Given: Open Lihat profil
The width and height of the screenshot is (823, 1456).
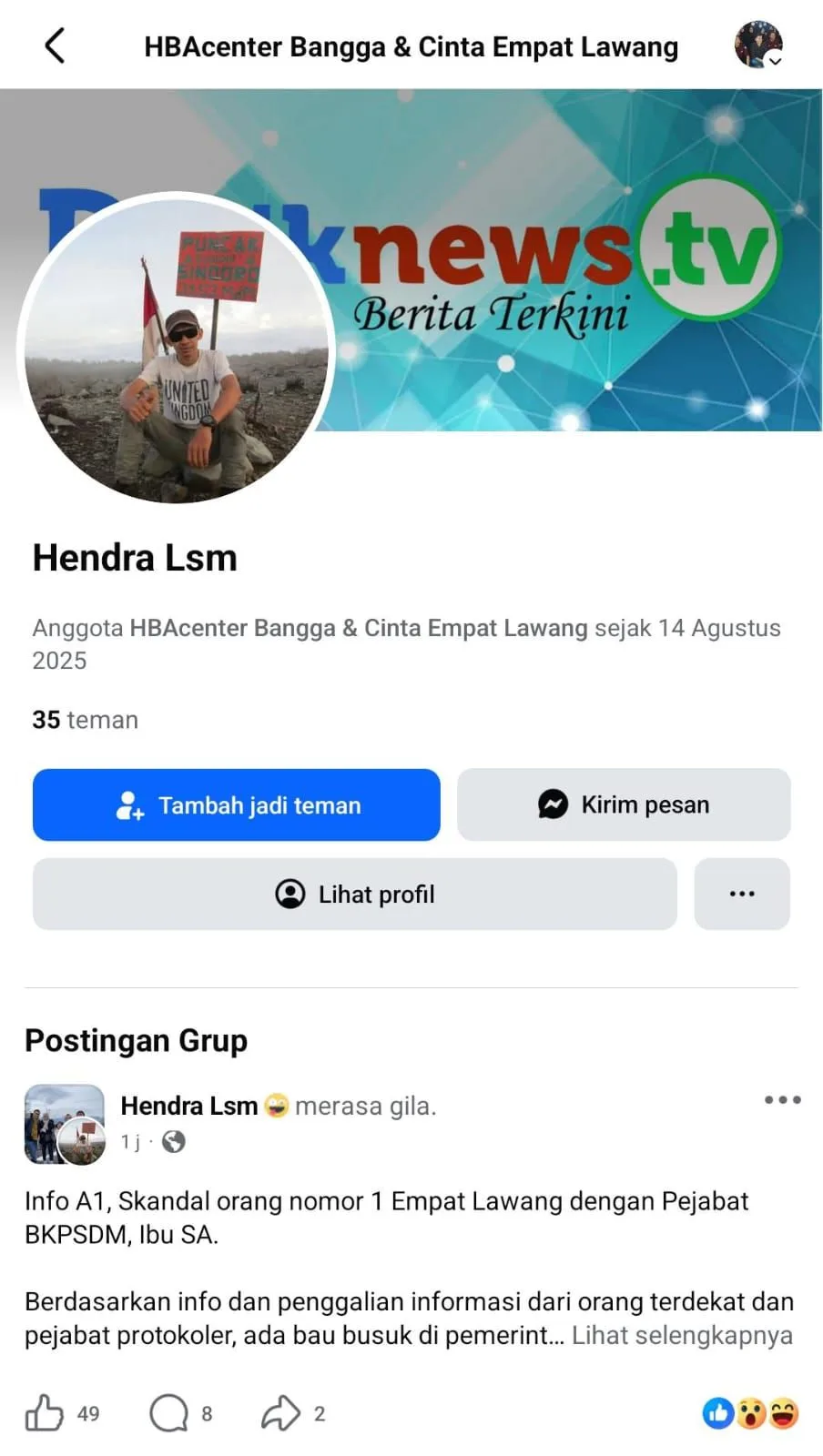Looking at the screenshot, I should point(355,894).
